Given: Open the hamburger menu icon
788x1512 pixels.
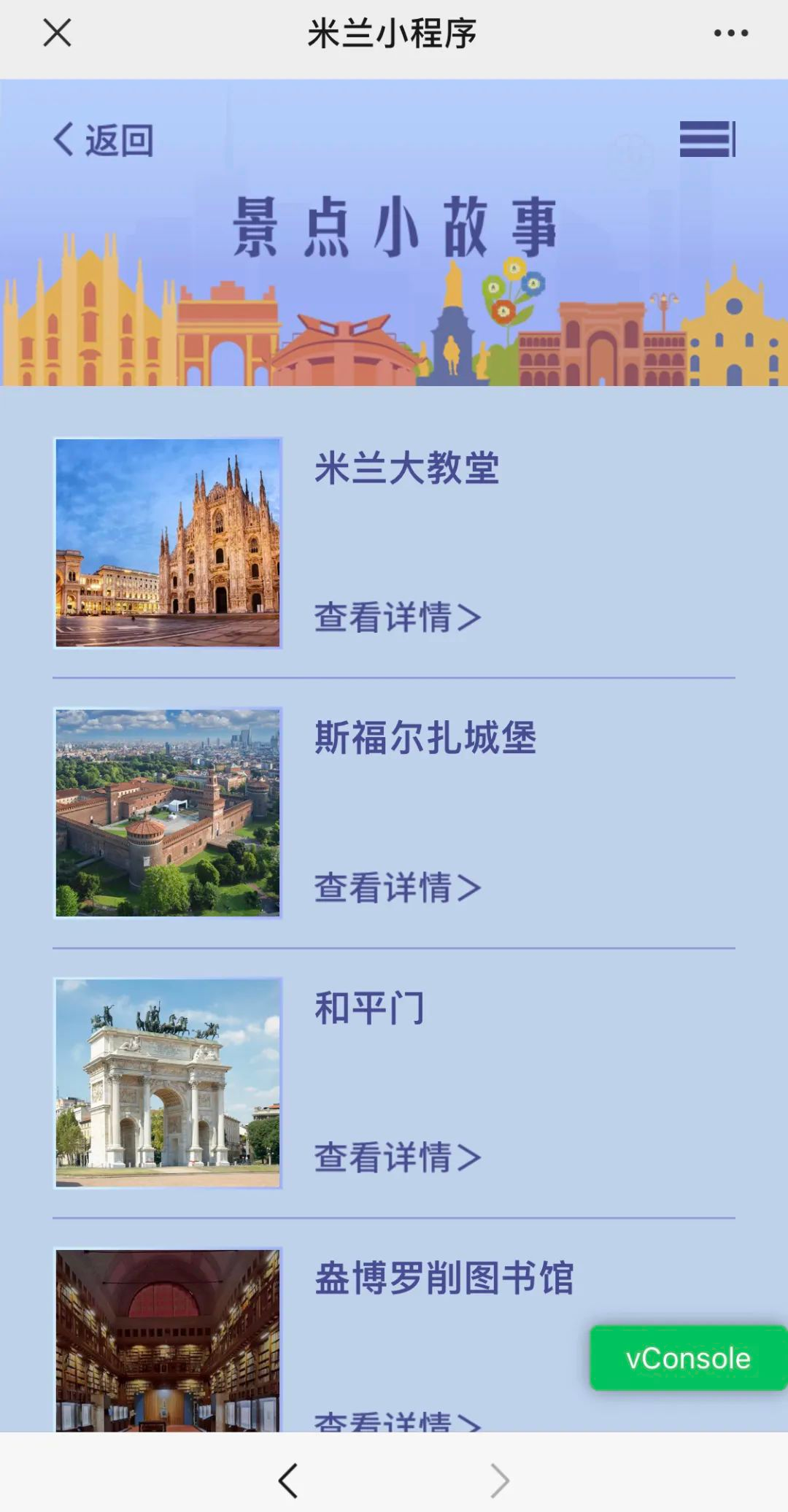Looking at the screenshot, I should tap(707, 139).
